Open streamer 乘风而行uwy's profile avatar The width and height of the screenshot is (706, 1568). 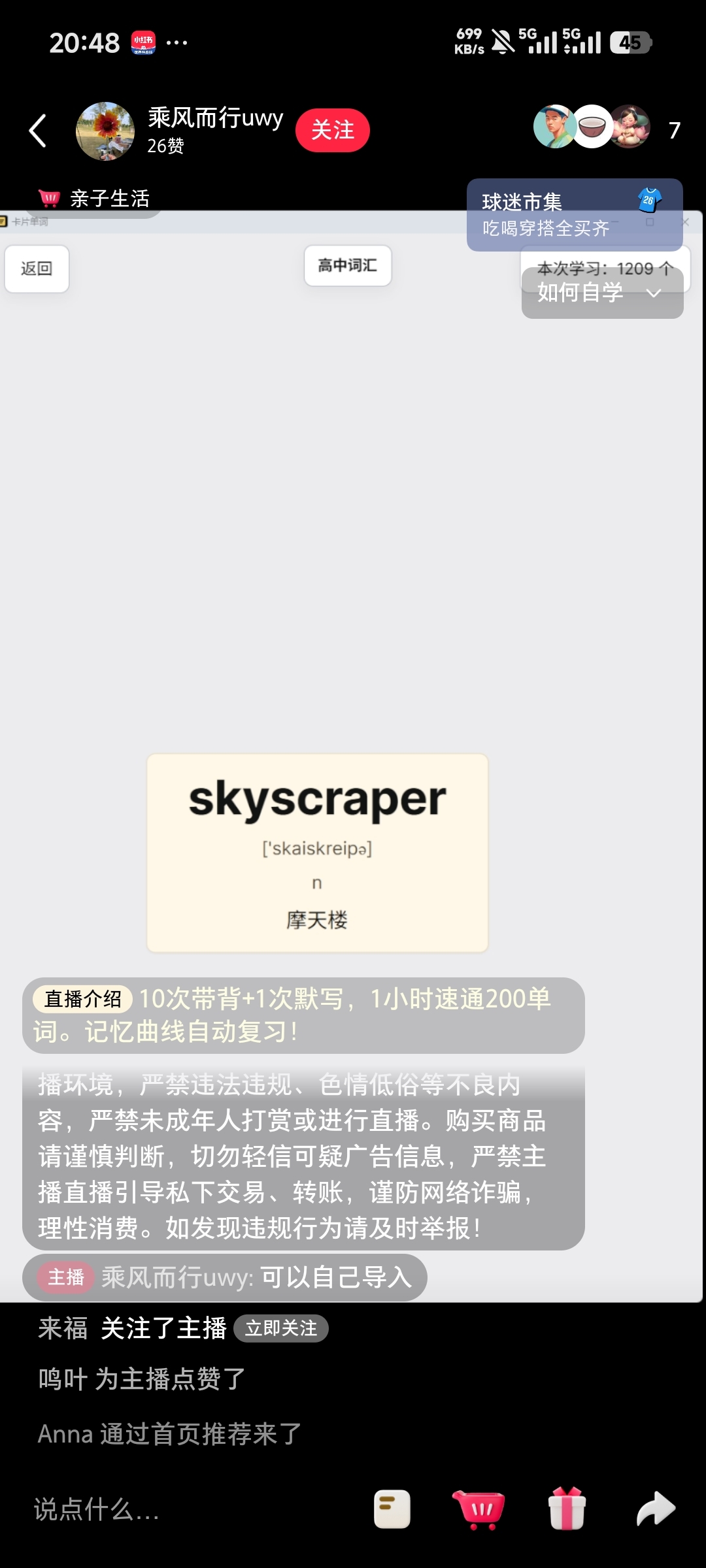pos(105,131)
